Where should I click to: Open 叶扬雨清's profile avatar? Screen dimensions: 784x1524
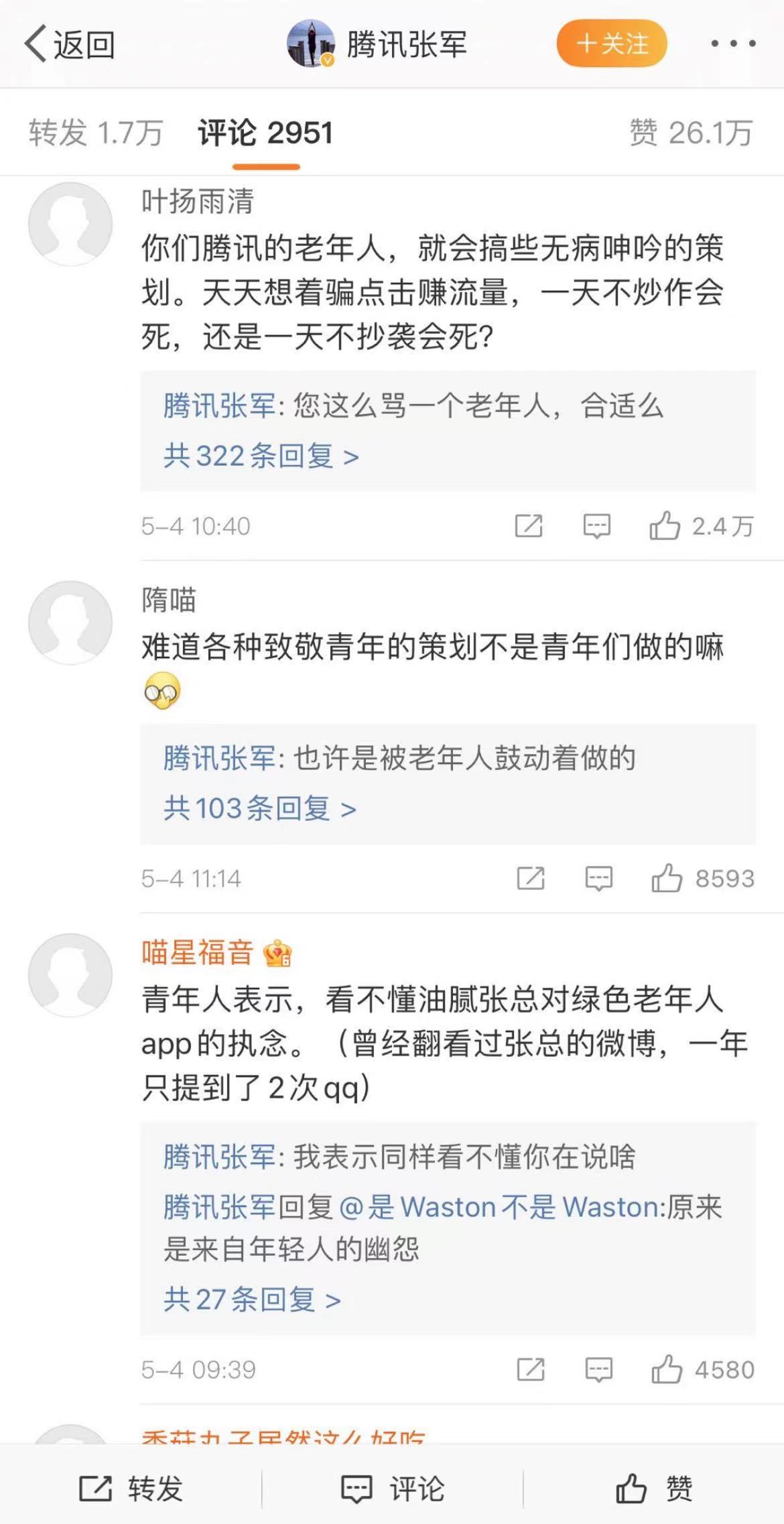70,224
